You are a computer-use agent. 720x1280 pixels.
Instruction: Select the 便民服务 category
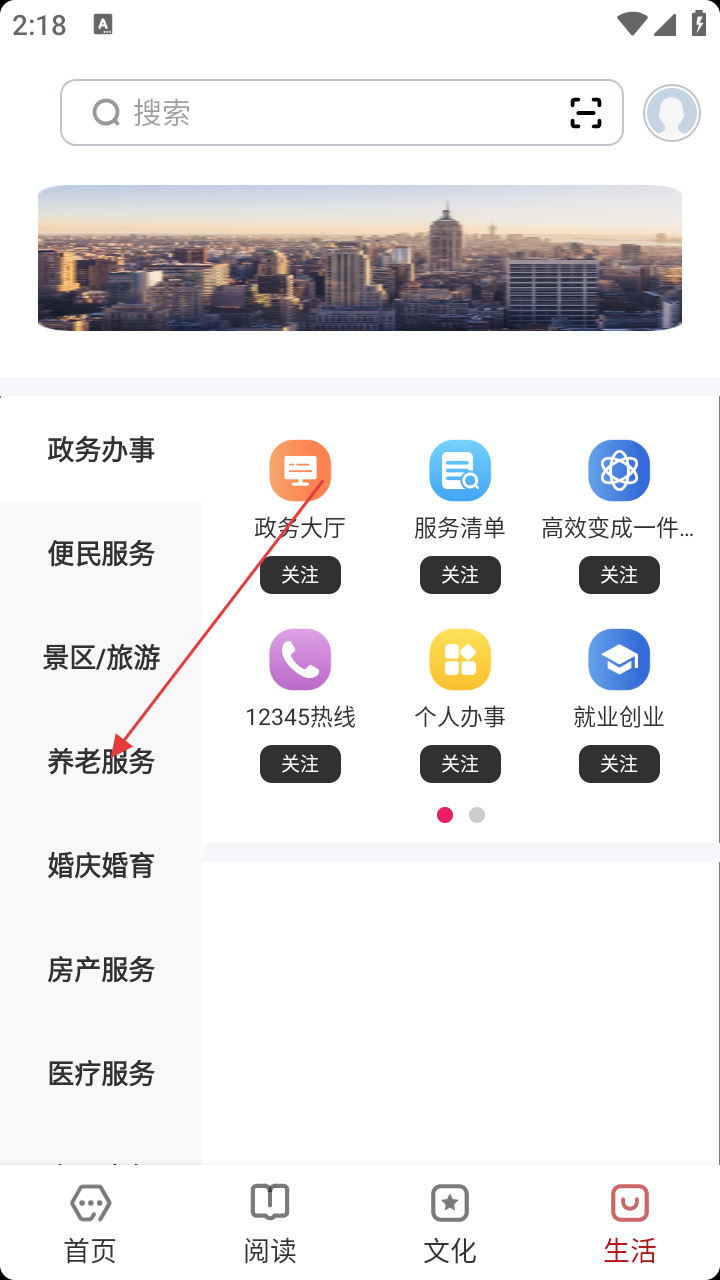pos(101,553)
